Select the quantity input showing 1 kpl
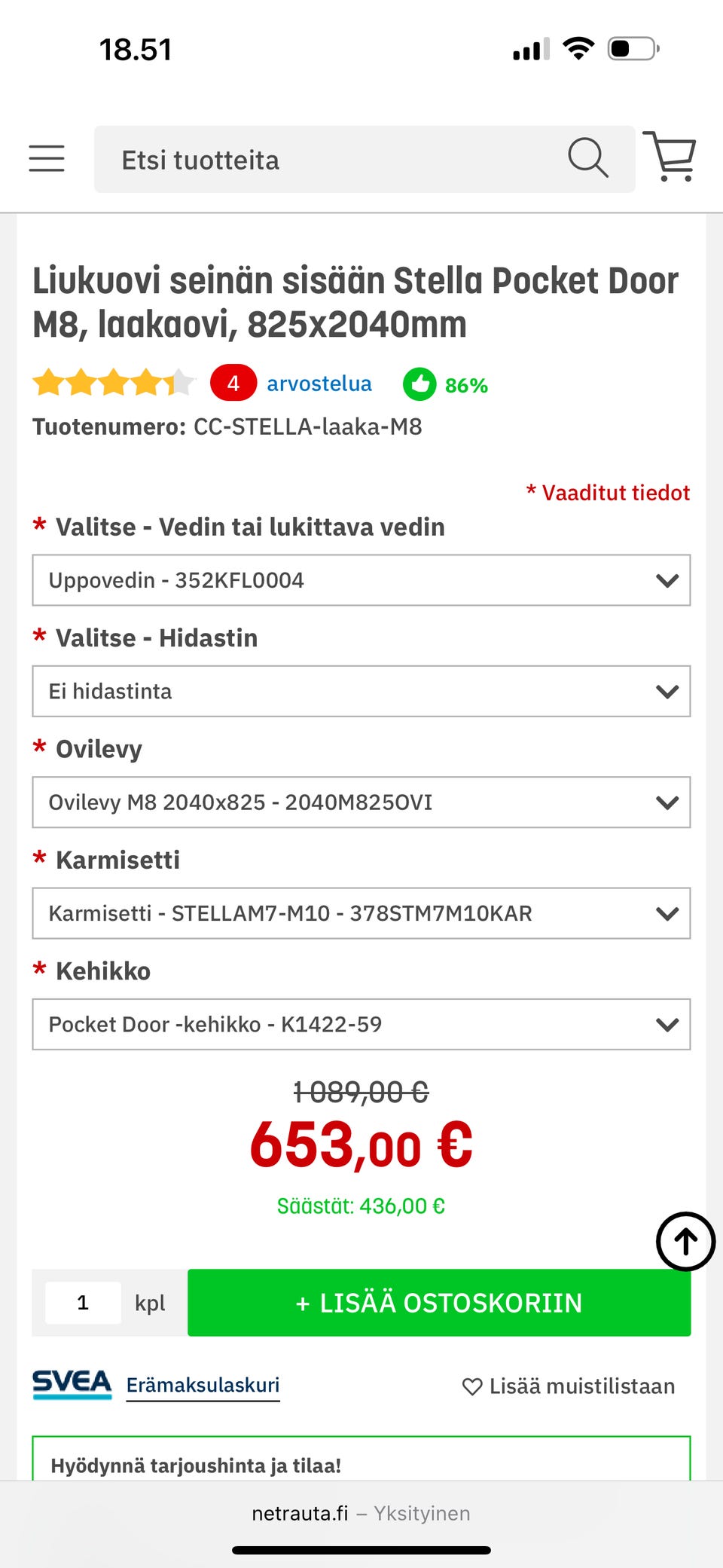This screenshot has height=1568, width=723. coord(83,1302)
